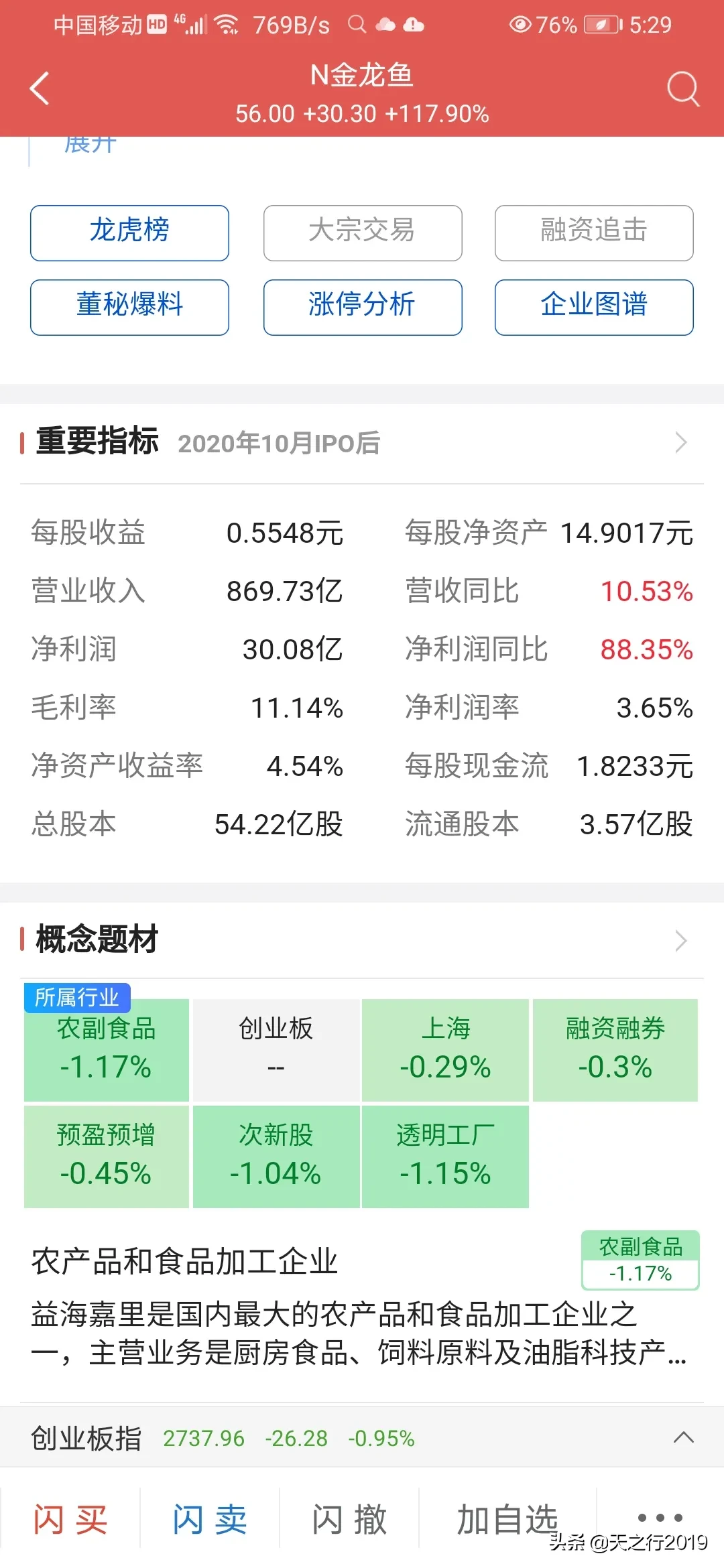Viewport: 724px width, 1568px height.
Task: Expand the 创业板指 index bar
Action: pos(683,1437)
